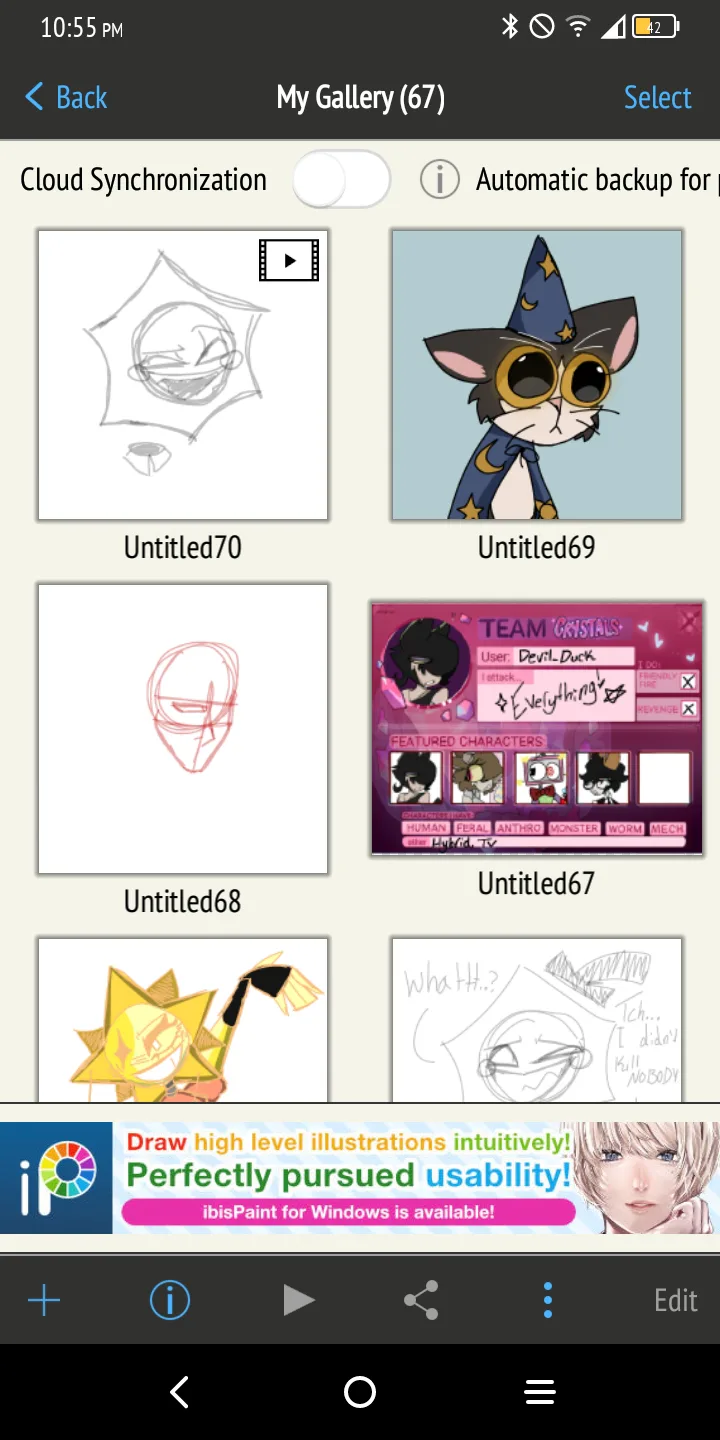Open the three-dot more options menu

tap(547, 1300)
